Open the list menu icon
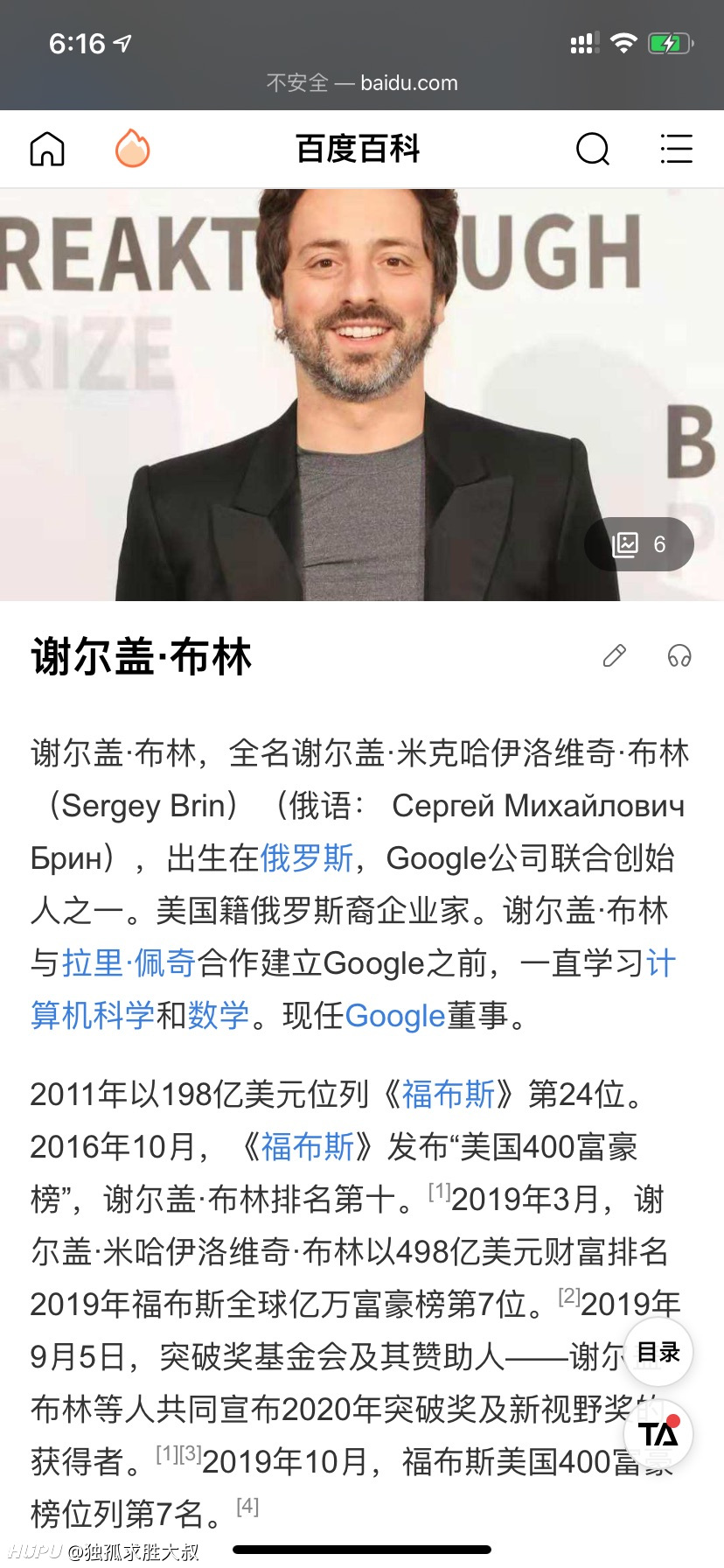The image size is (724, 1568). pyautogui.click(x=676, y=149)
